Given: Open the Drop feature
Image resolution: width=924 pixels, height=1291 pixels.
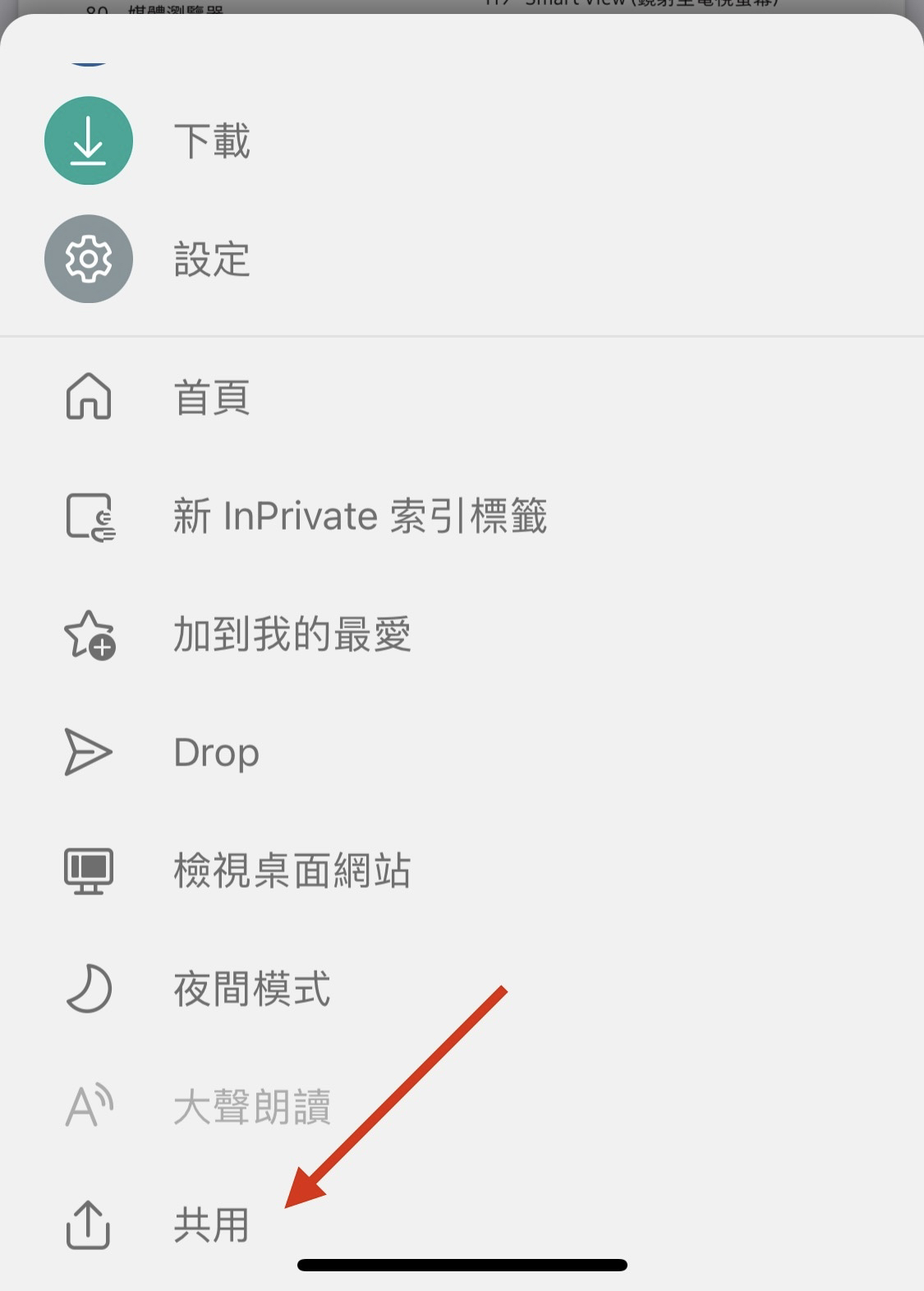Looking at the screenshot, I should pos(216,753).
